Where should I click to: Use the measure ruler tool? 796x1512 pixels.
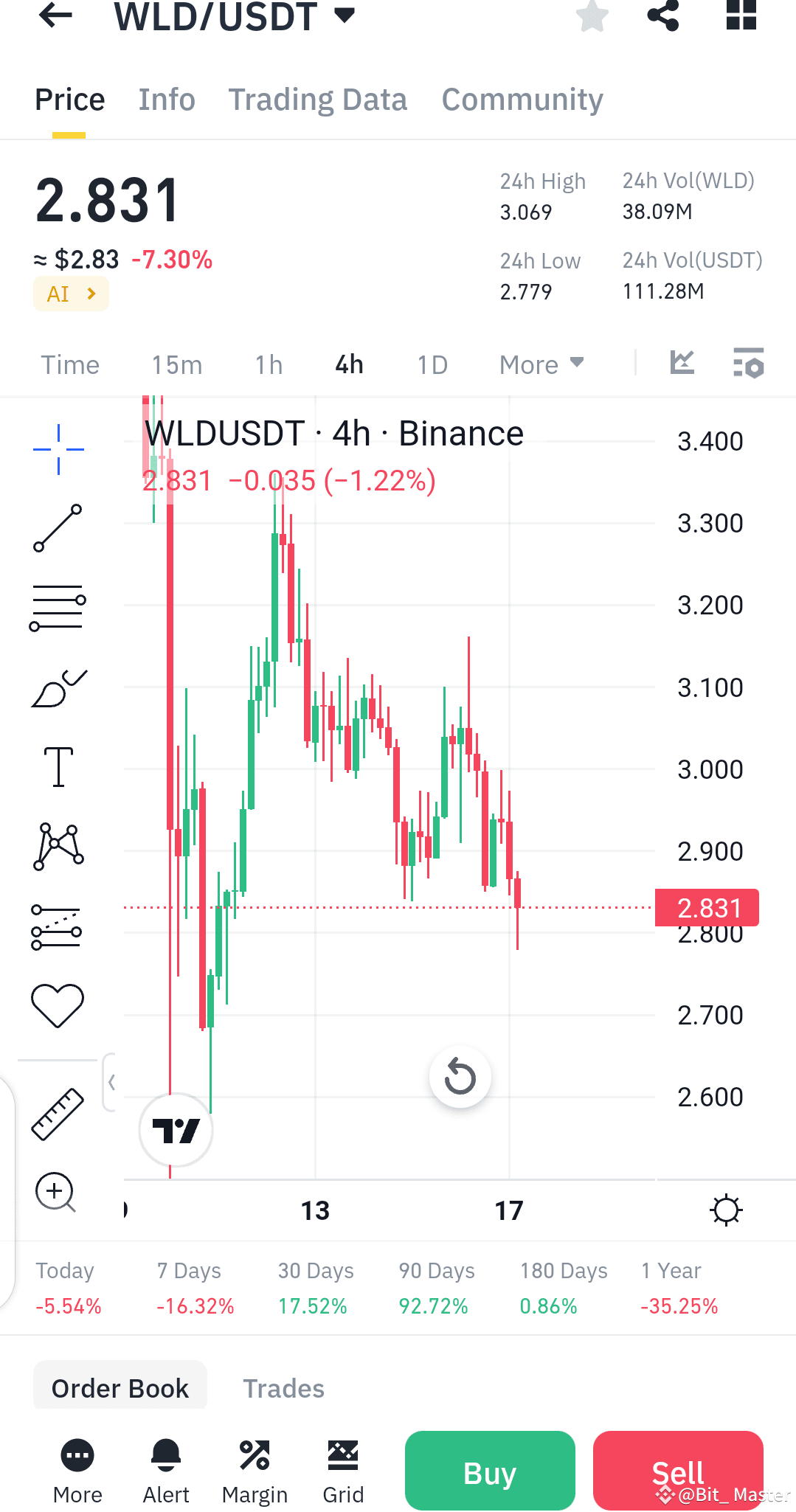pyautogui.click(x=58, y=1114)
